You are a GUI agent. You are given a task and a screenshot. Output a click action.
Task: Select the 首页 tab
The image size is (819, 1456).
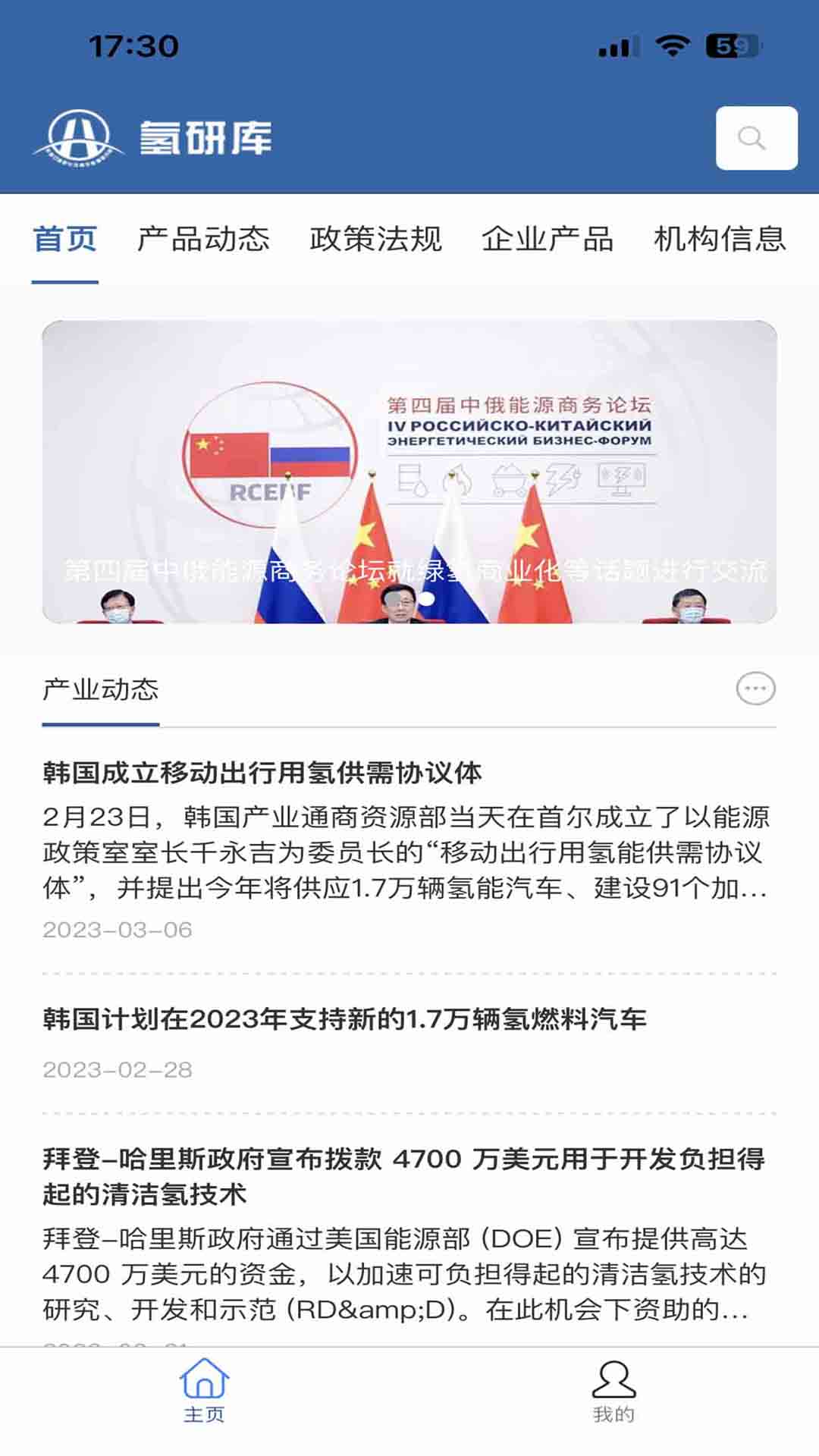pos(64,239)
